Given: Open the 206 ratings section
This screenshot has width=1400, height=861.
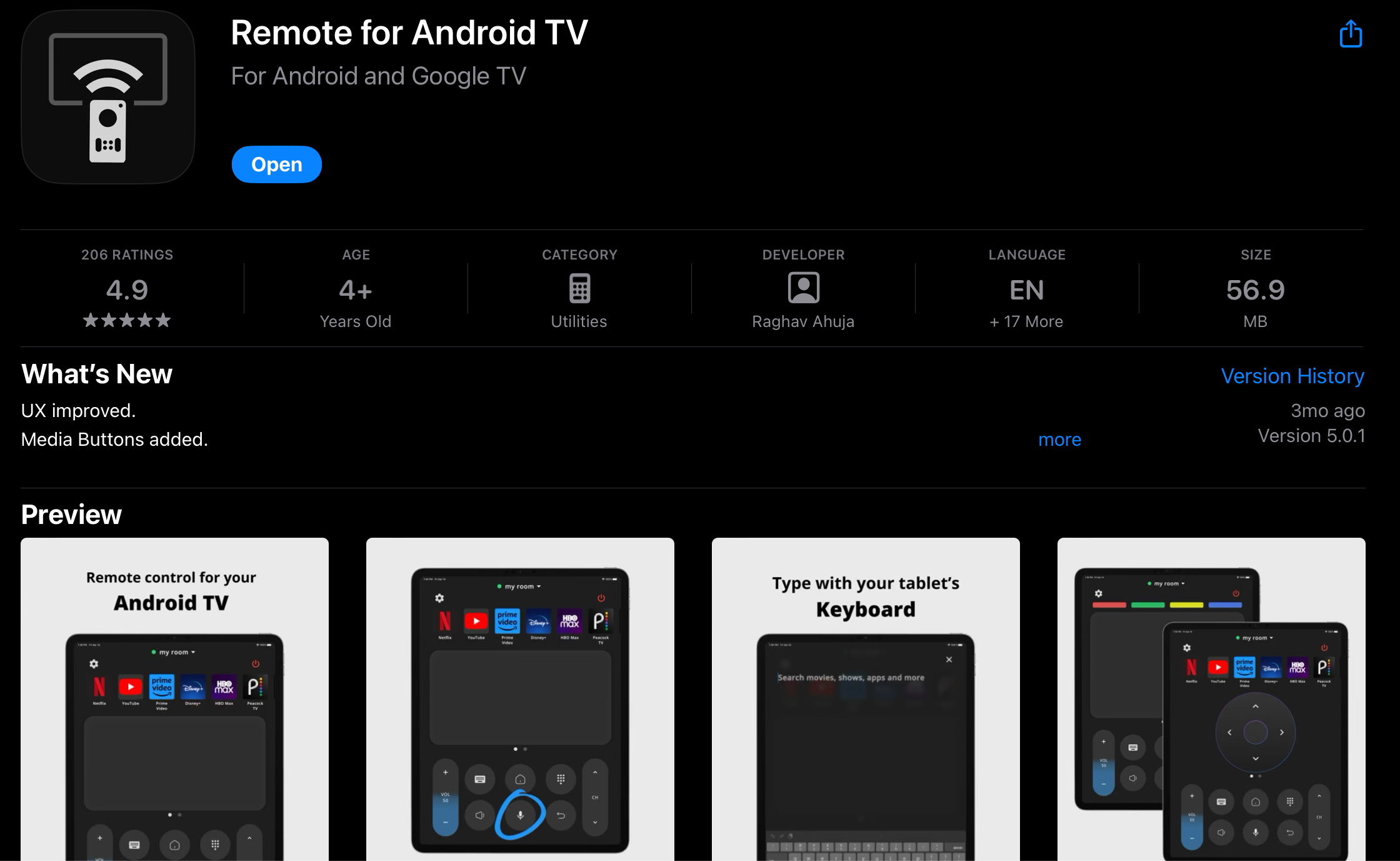Looking at the screenshot, I should click(x=127, y=290).
